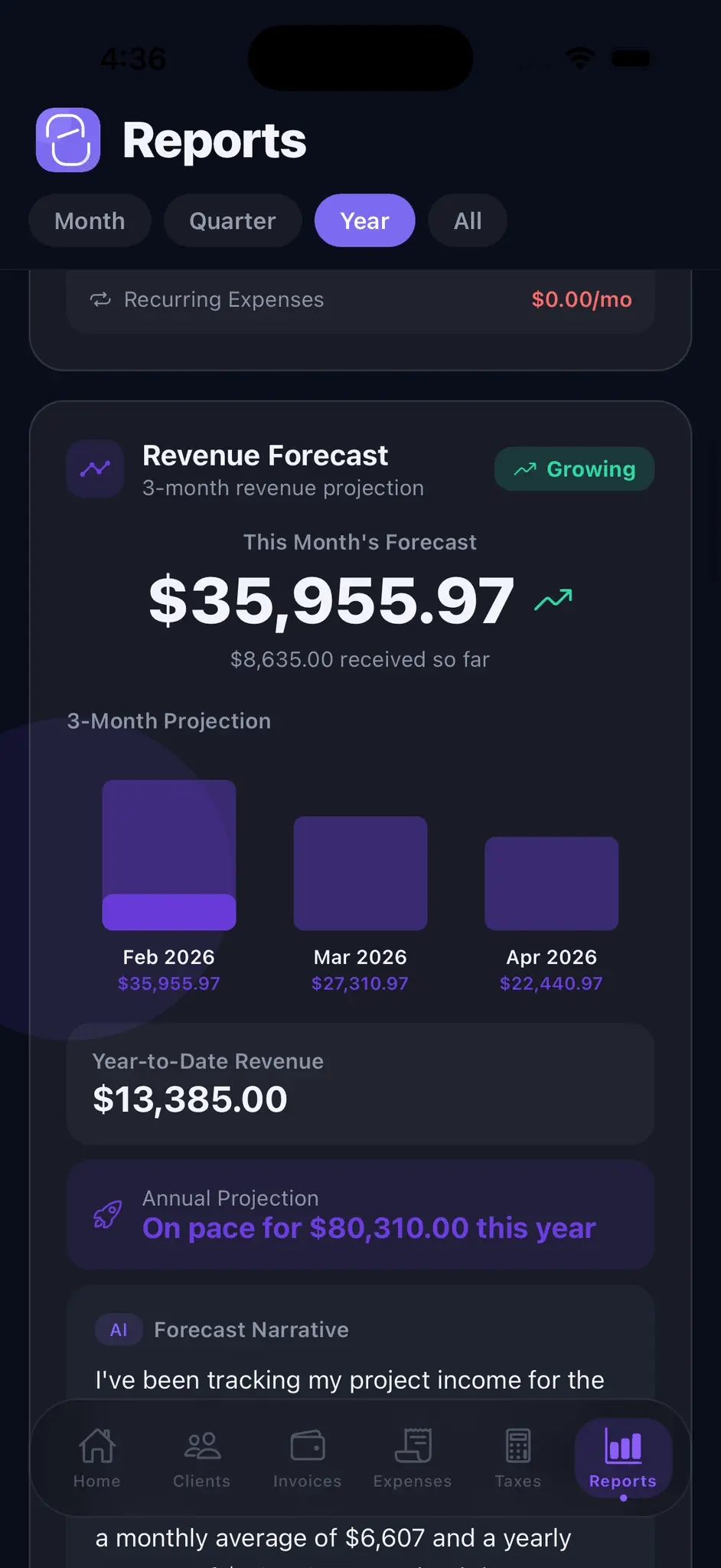
Task: Open the Recurring Expenses row
Action: pyautogui.click(x=360, y=299)
